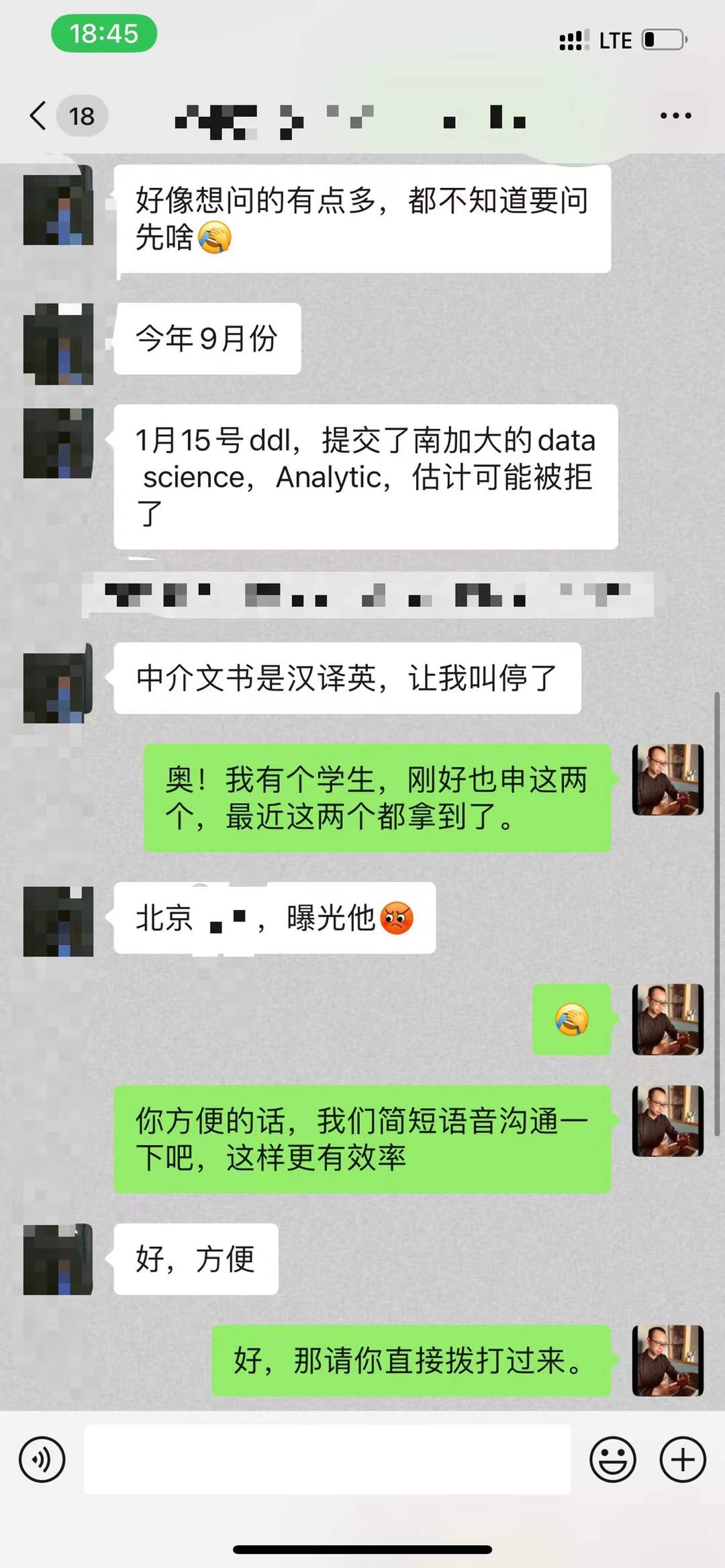Tap the message text input field

[327, 1459]
